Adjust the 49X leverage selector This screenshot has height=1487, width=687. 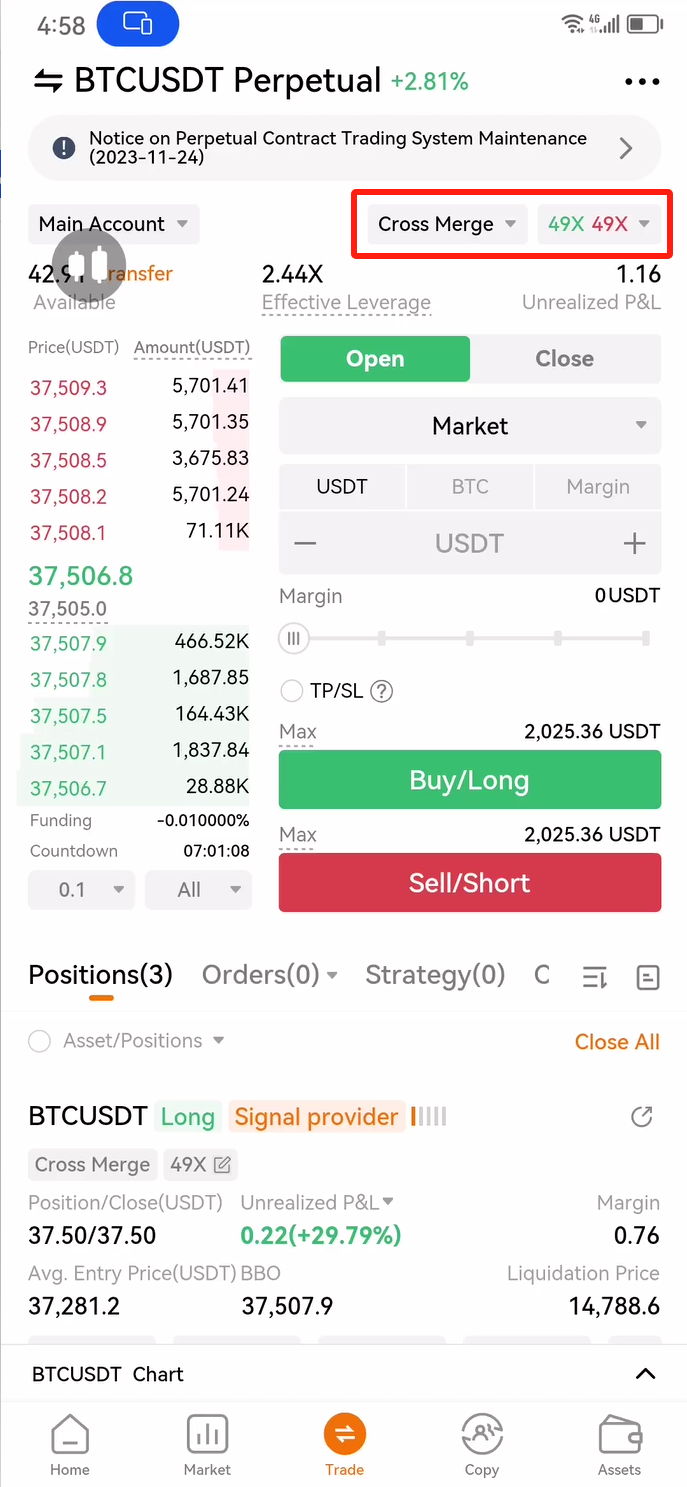click(599, 224)
